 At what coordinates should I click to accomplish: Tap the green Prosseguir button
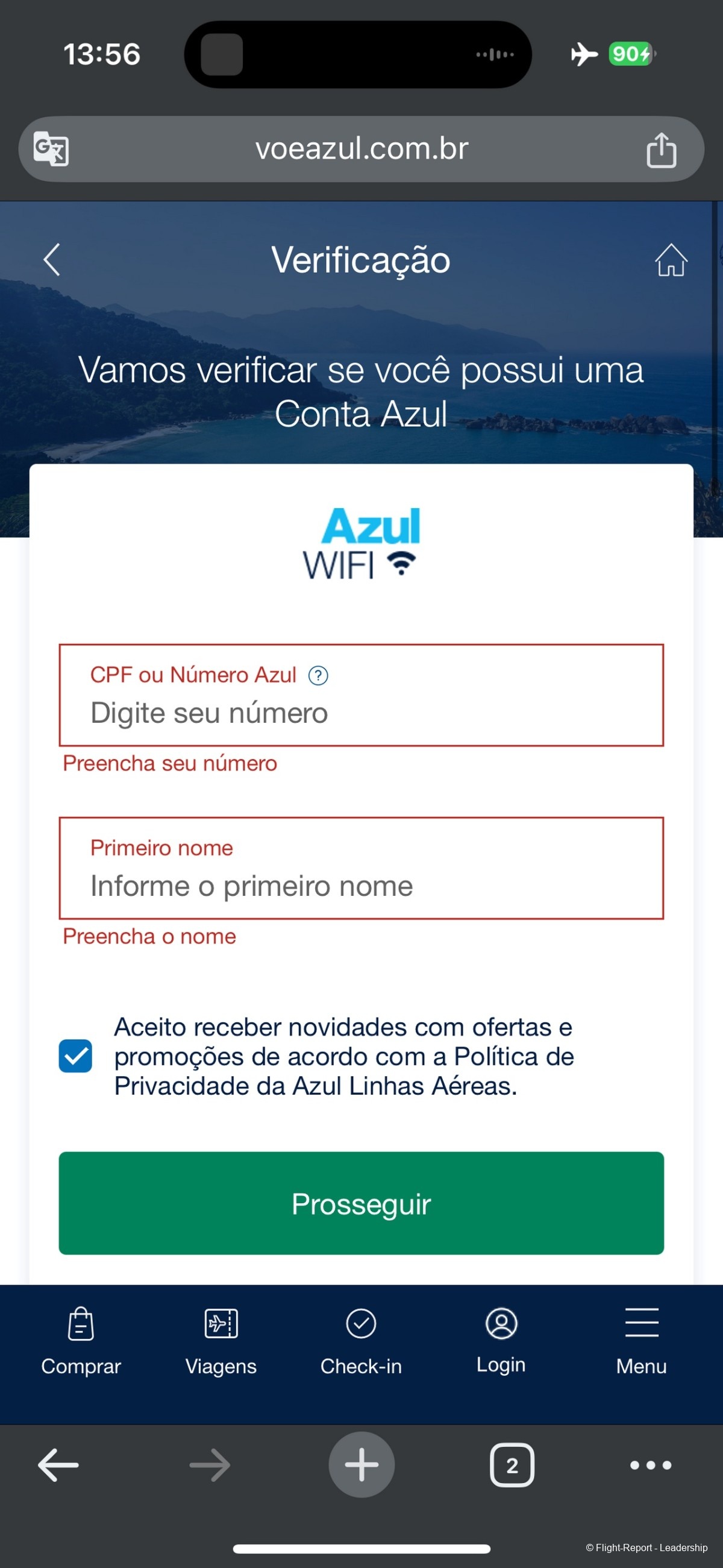point(361,1203)
